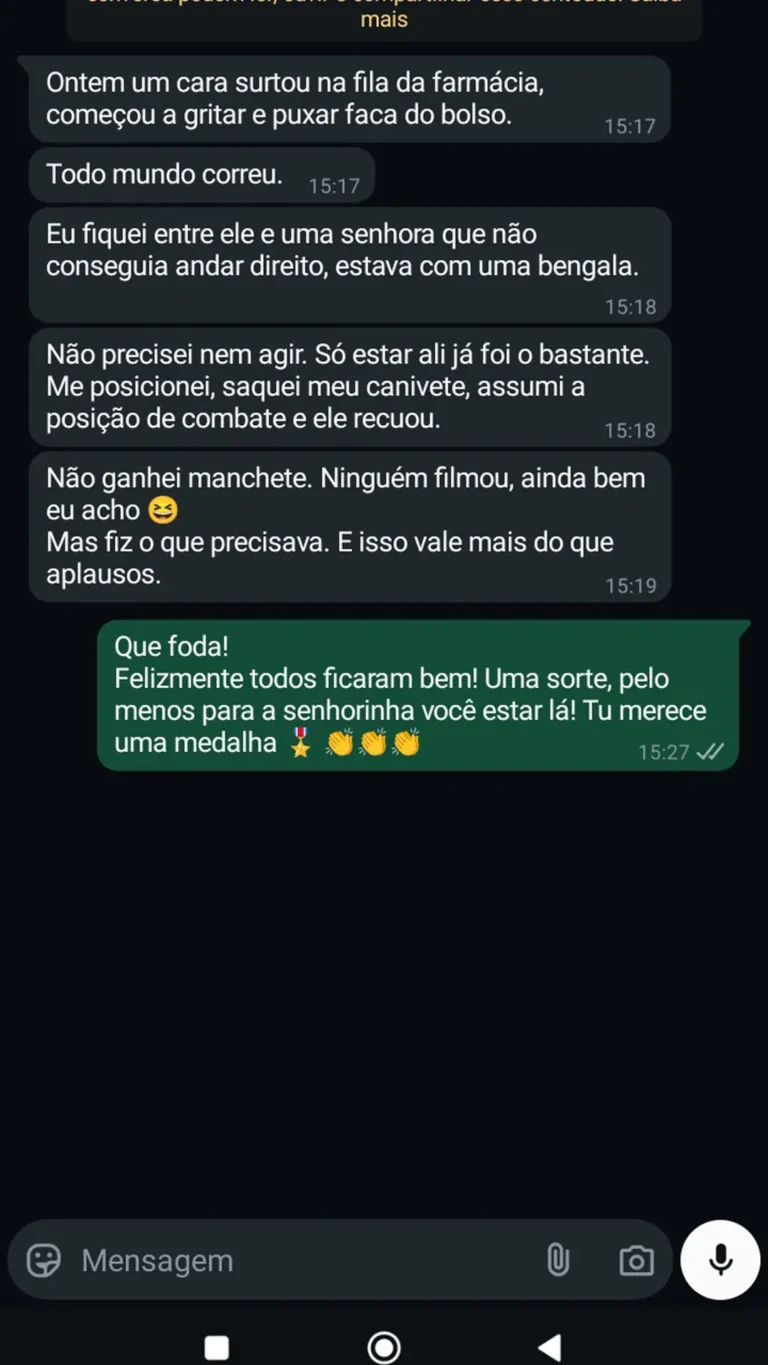Open the encryption notice "Saiba mais"
The height and width of the screenshot is (1365, 768).
tap(384, 19)
